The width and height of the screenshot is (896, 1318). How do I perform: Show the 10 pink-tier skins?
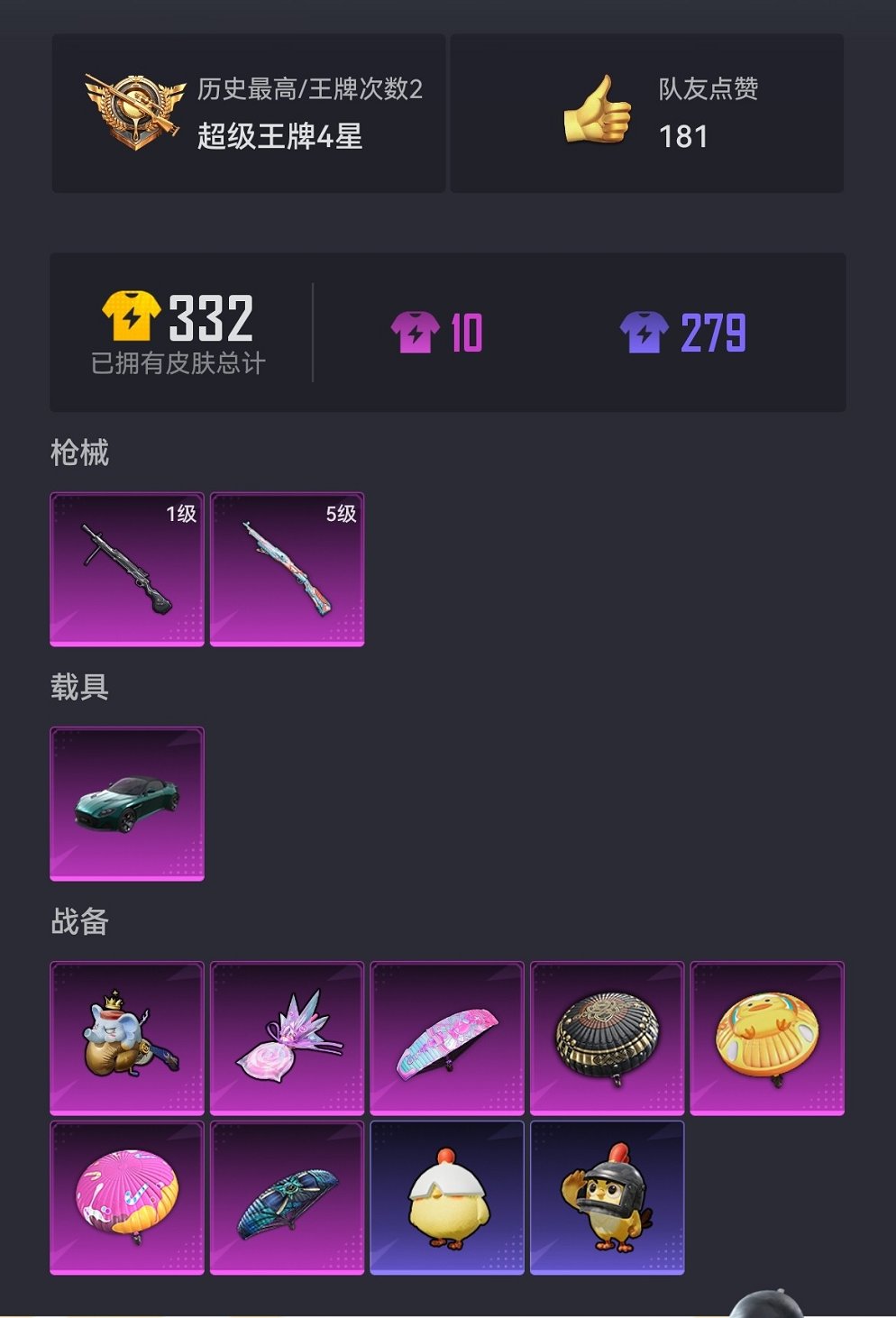pos(438,333)
